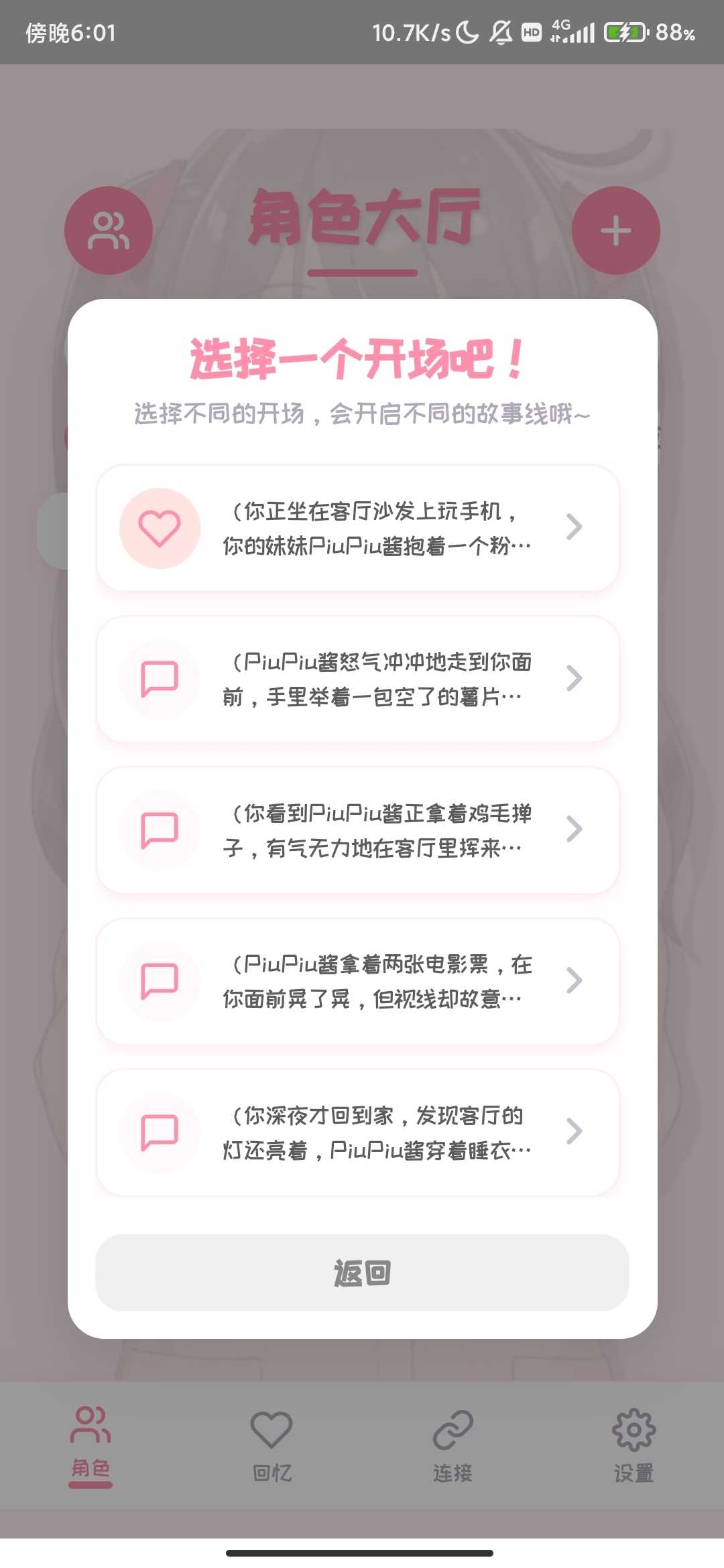Choose the opening about coming home late at night
Viewport: 724px width, 1568px height.
pyautogui.click(x=357, y=1132)
